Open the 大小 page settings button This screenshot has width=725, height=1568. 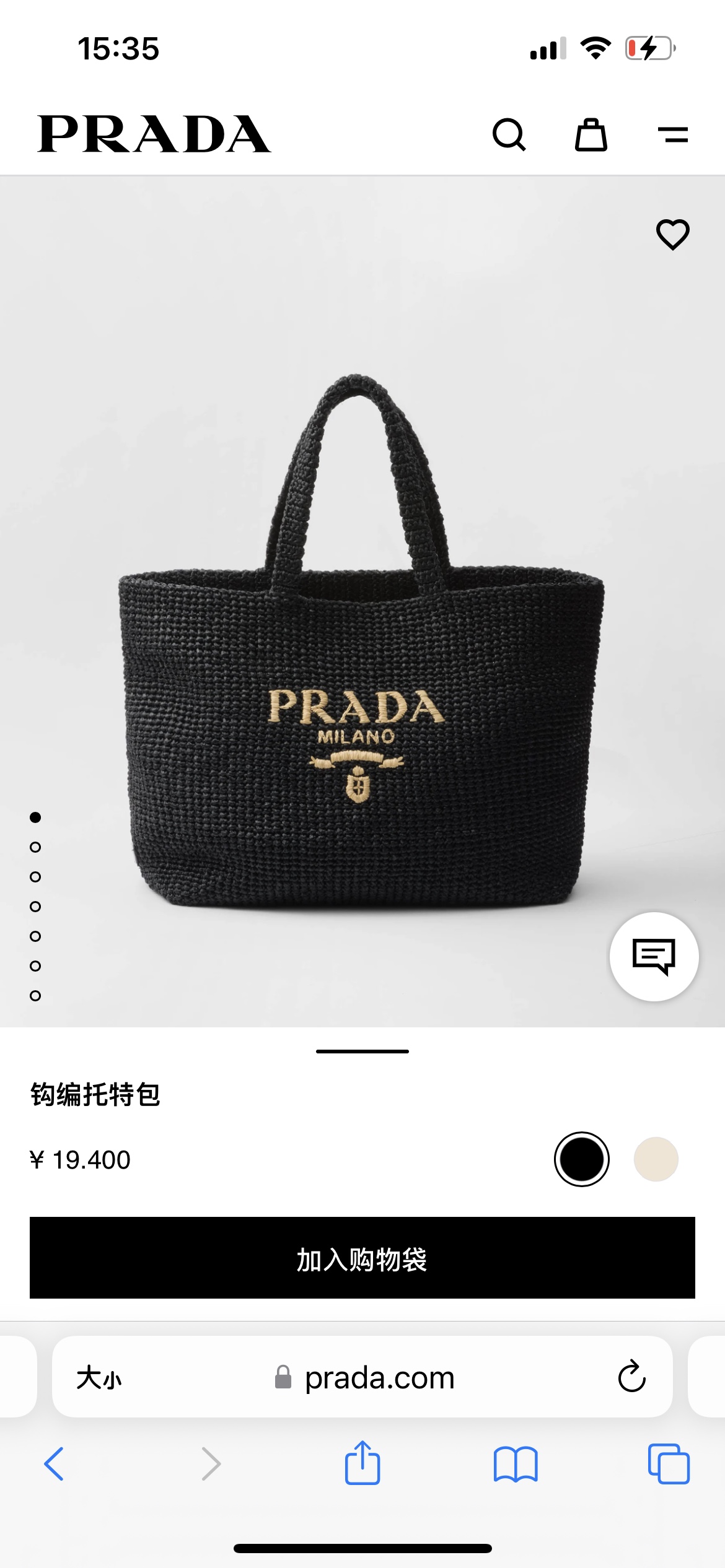[x=99, y=1378]
